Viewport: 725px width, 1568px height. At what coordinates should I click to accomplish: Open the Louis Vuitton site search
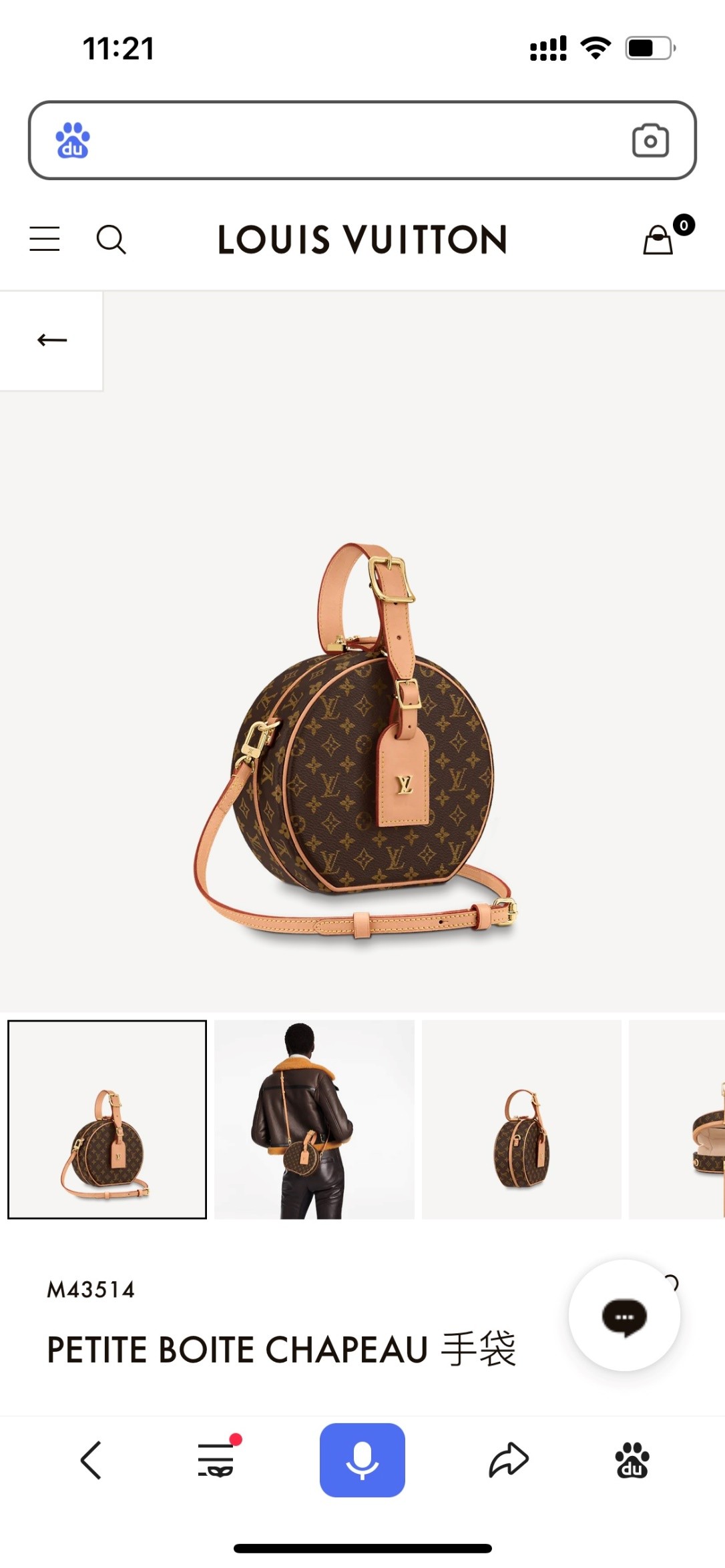pyautogui.click(x=111, y=239)
